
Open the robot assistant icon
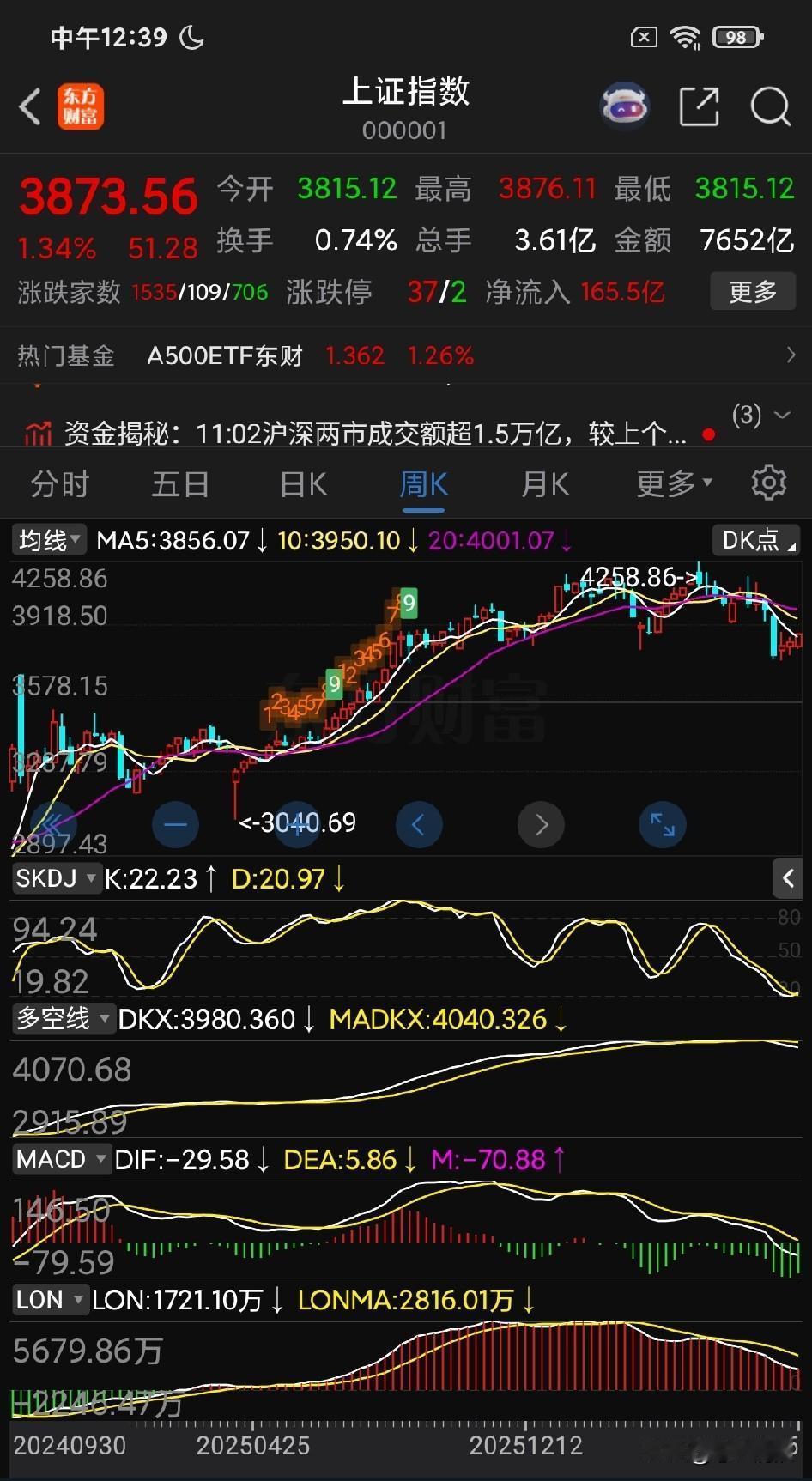click(624, 106)
